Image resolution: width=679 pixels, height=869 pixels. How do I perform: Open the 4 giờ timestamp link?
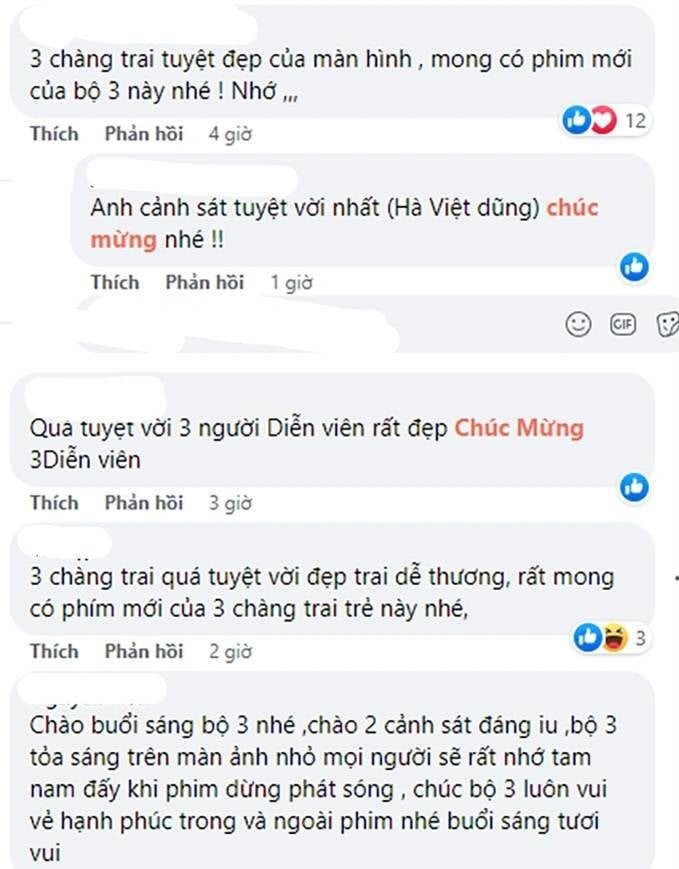click(x=228, y=133)
